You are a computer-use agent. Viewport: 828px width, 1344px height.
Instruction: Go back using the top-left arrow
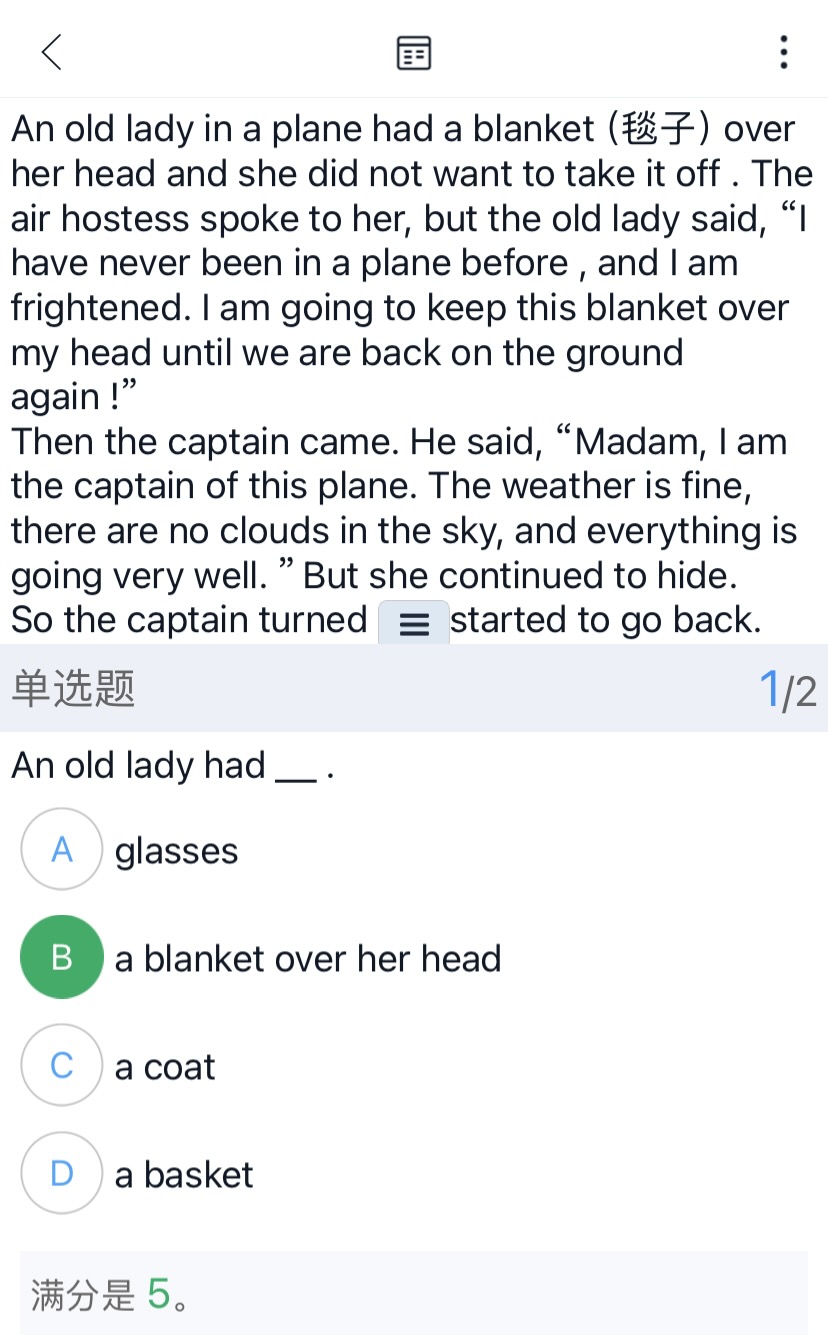tap(52, 51)
